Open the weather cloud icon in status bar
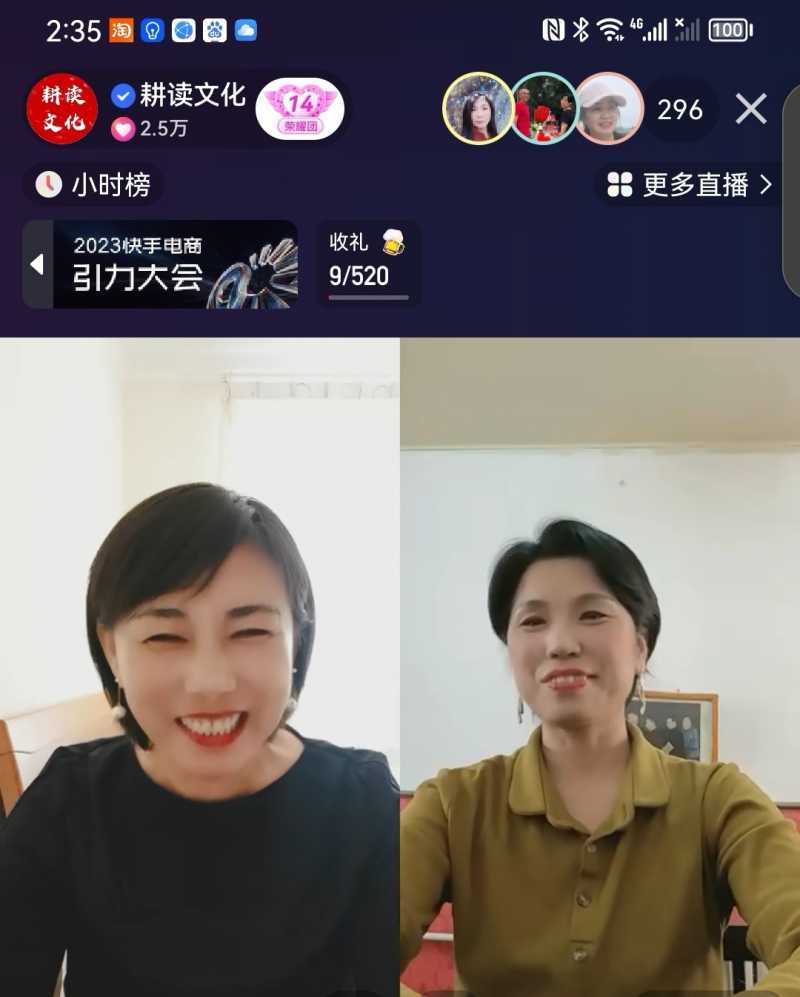This screenshot has width=800, height=997. pyautogui.click(x=243, y=31)
